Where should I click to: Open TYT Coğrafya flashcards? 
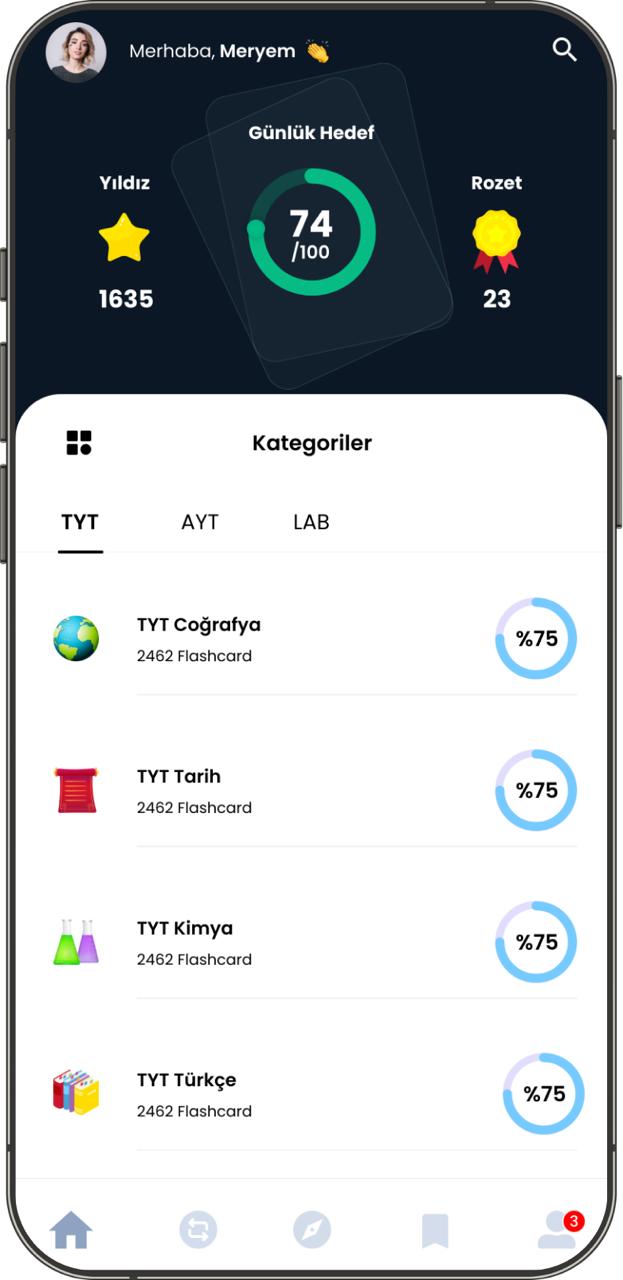click(x=198, y=639)
